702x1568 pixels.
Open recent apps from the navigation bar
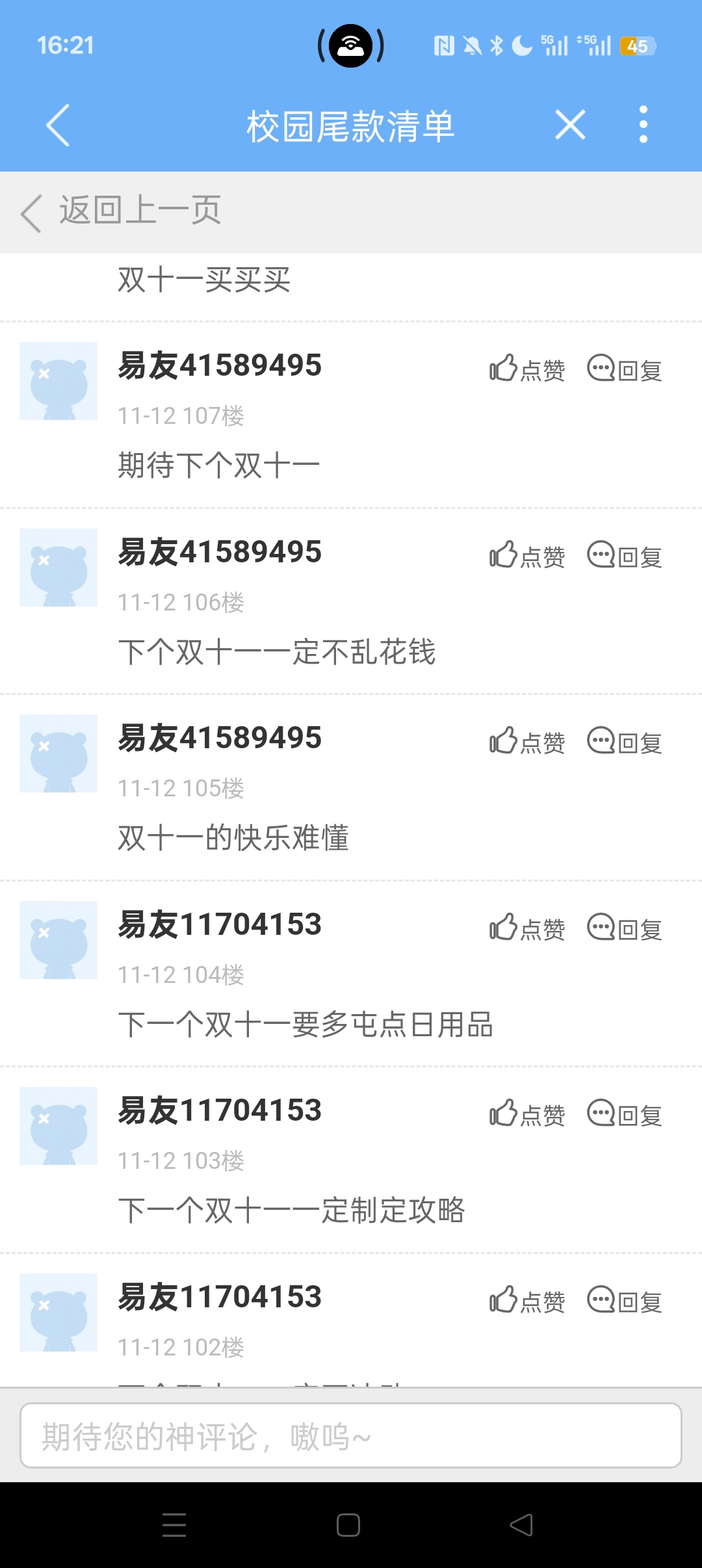174,1525
